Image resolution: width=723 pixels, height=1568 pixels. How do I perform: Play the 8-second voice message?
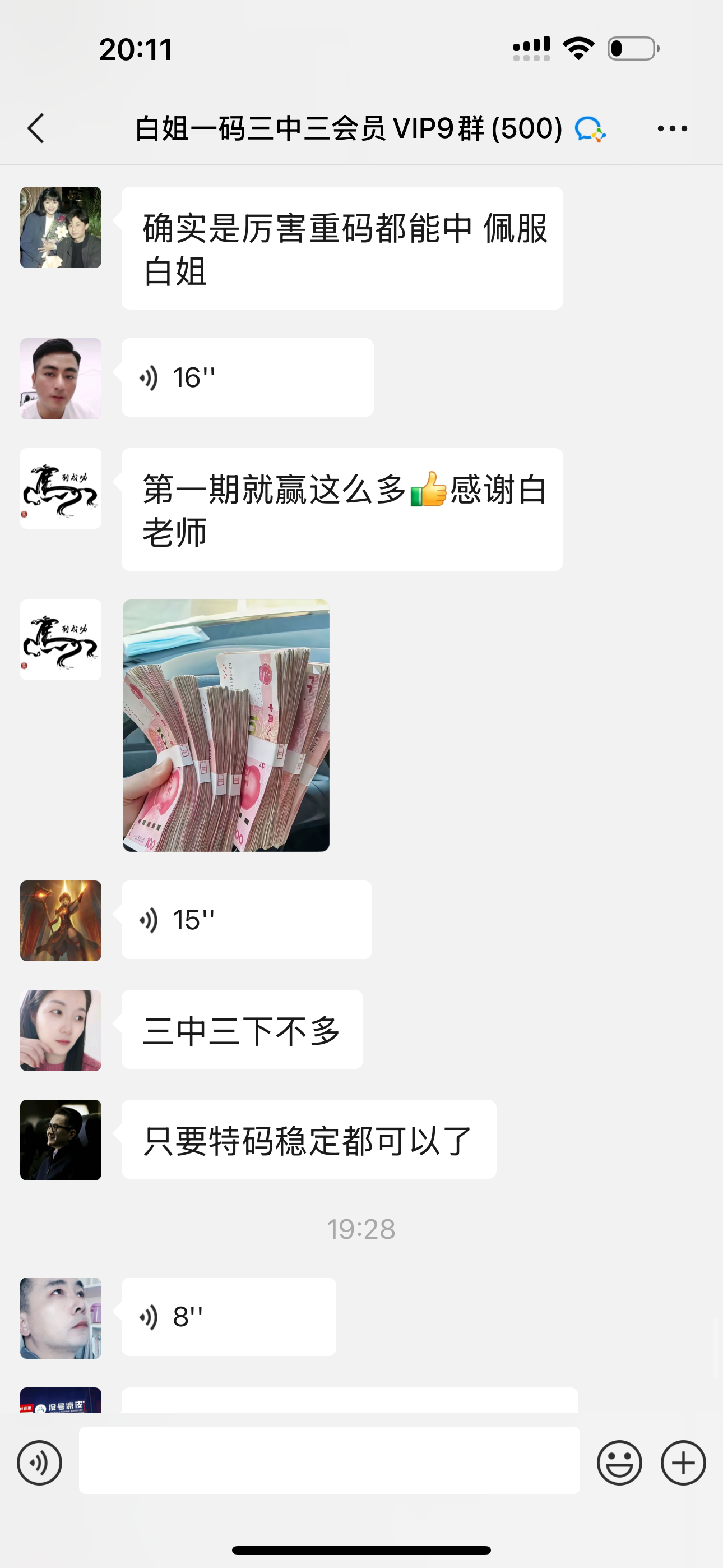tap(228, 1317)
